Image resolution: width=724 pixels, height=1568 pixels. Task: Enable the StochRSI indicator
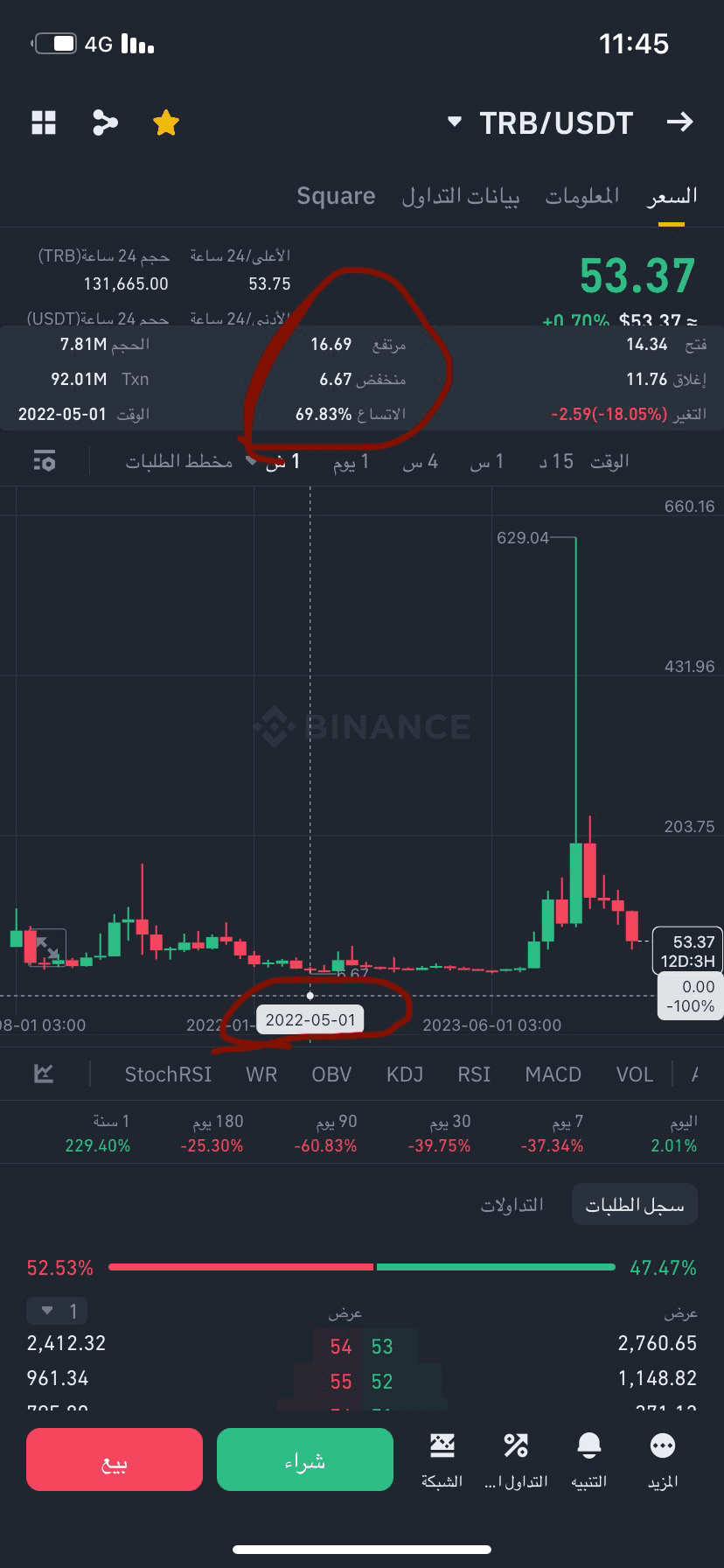click(x=168, y=1074)
